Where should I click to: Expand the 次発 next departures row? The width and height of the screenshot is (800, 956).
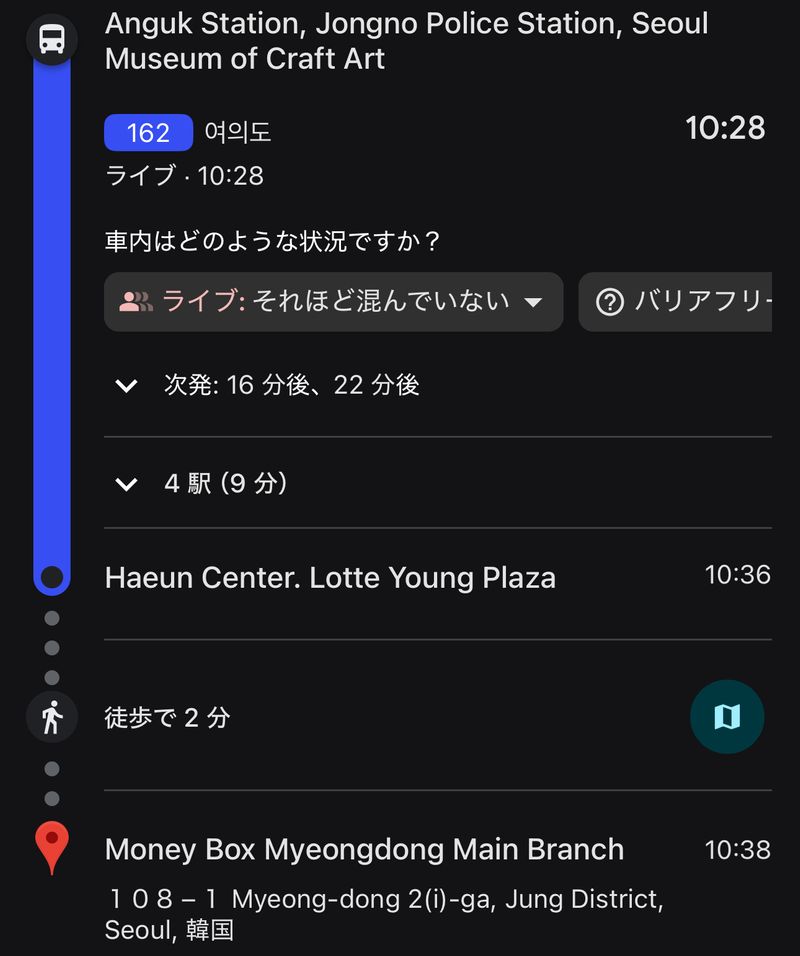pos(290,385)
